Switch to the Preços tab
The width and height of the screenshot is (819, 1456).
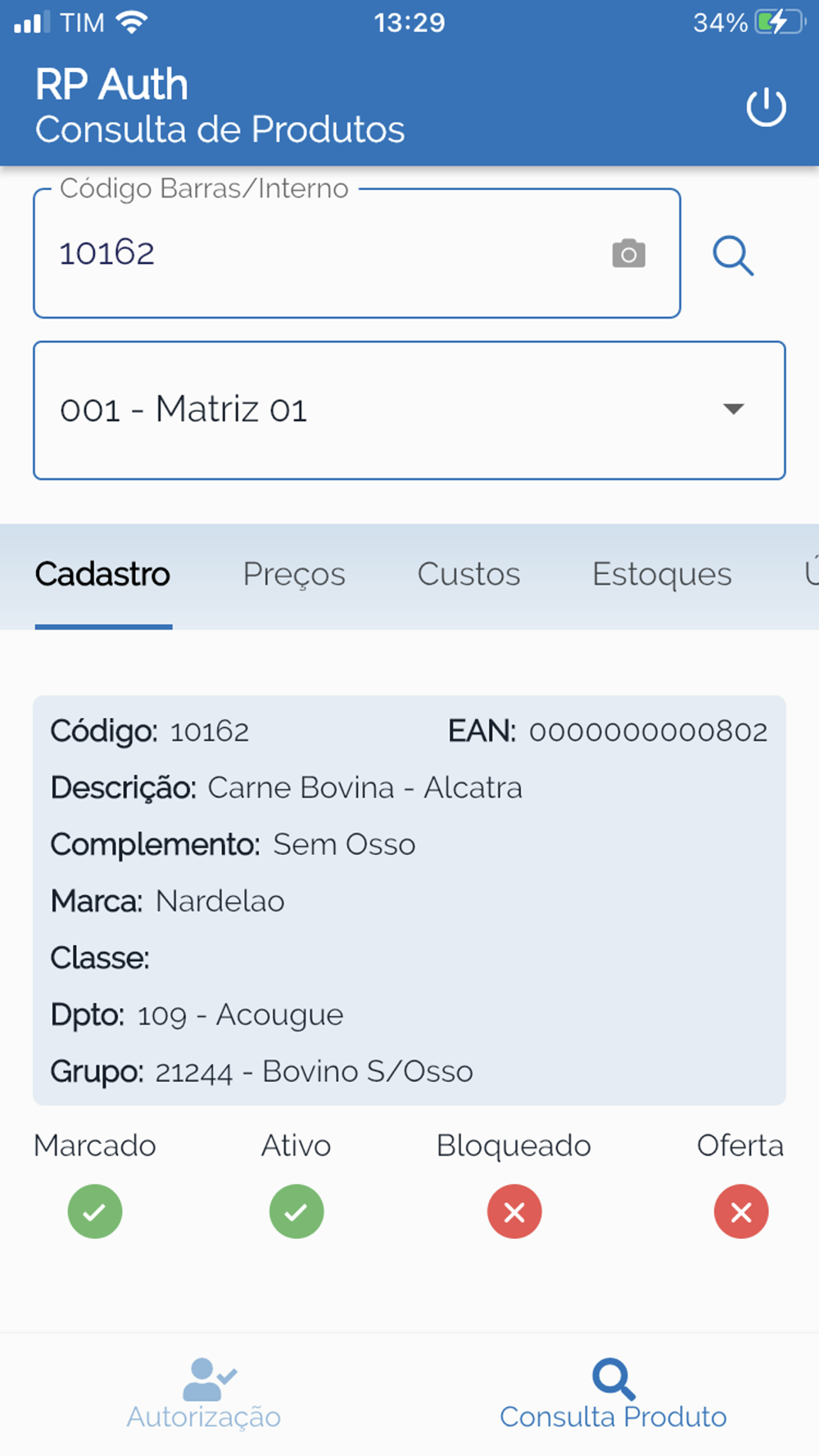pos(294,575)
